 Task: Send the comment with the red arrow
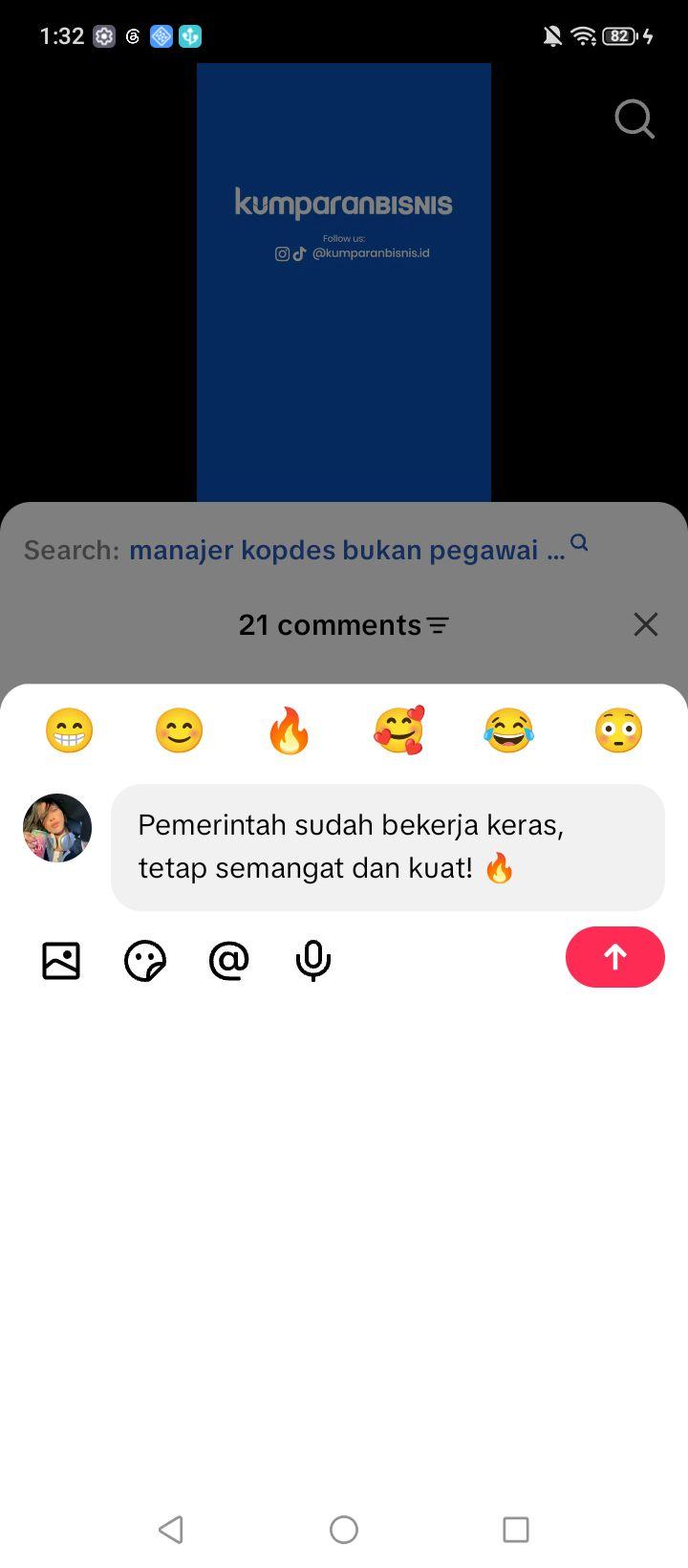click(615, 957)
